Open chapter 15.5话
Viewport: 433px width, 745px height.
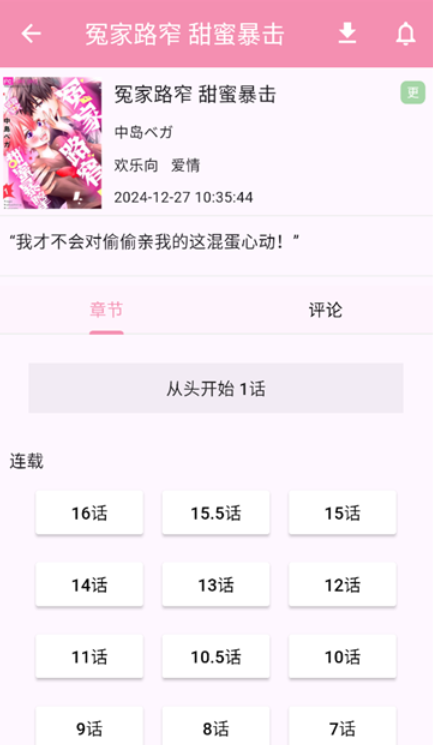tap(216, 513)
